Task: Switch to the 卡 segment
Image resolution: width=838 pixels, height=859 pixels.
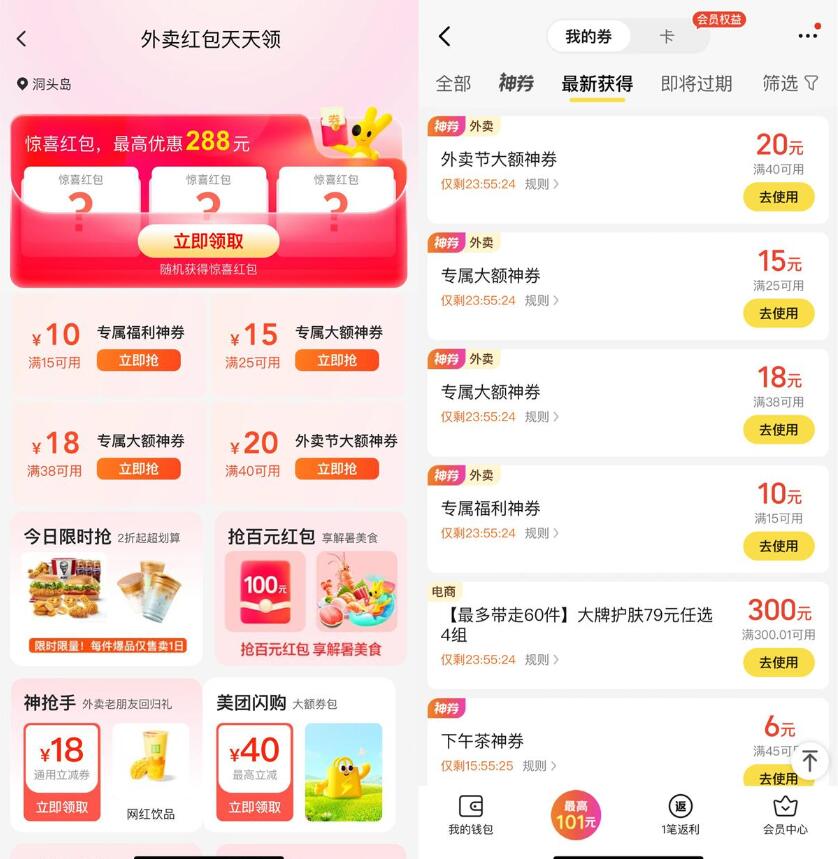Action: [667, 37]
